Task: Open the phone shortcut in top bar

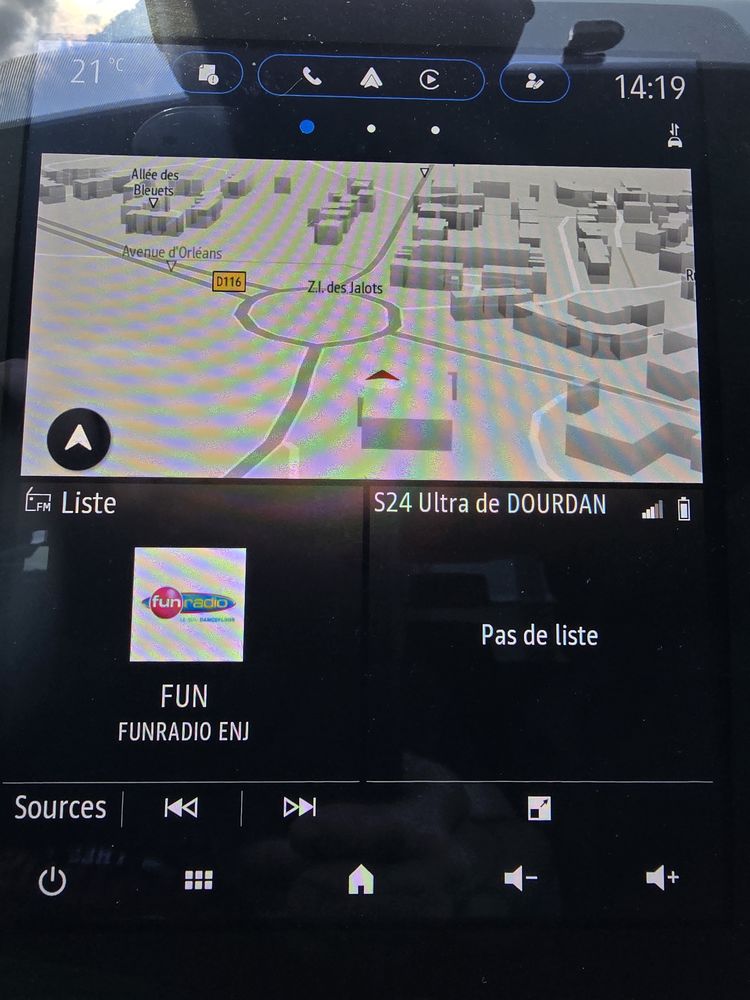Action: (312, 79)
